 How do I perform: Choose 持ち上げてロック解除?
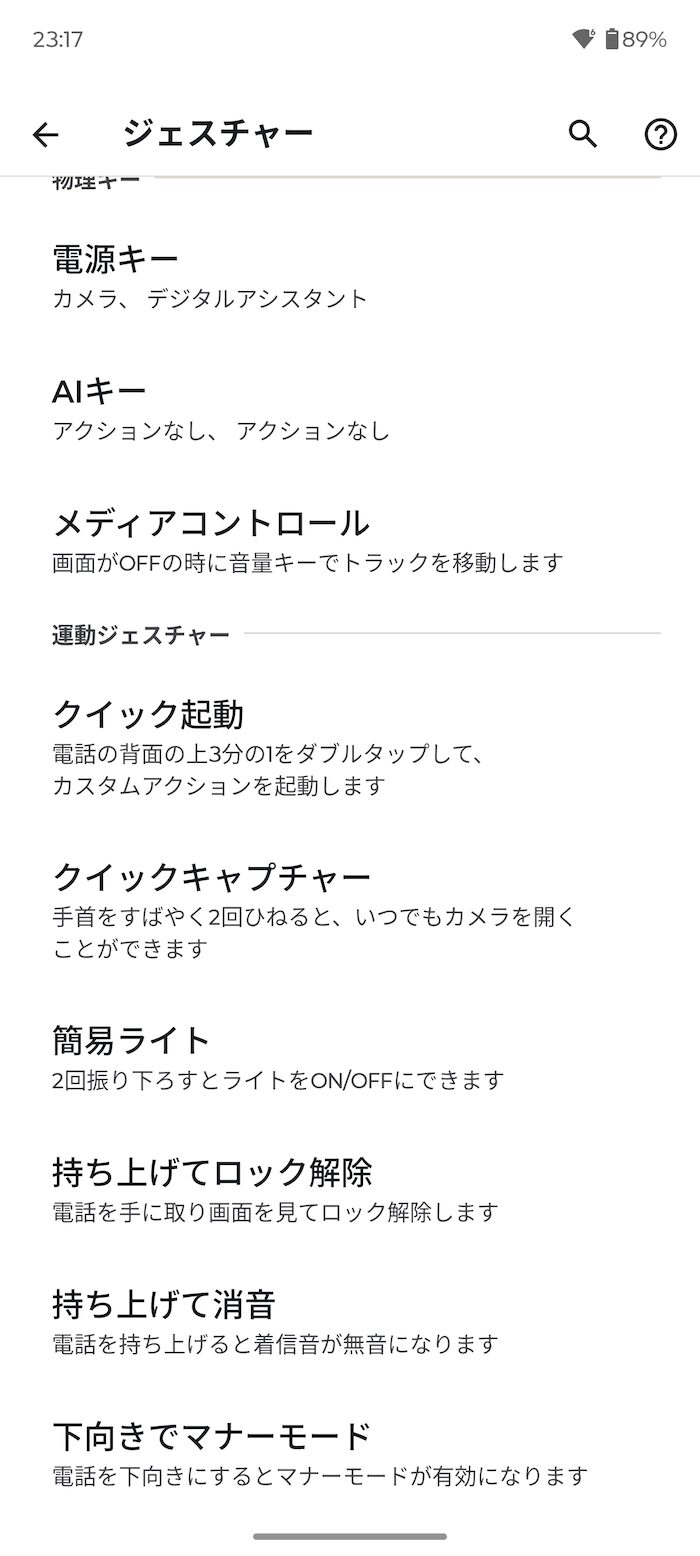coord(350,1190)
